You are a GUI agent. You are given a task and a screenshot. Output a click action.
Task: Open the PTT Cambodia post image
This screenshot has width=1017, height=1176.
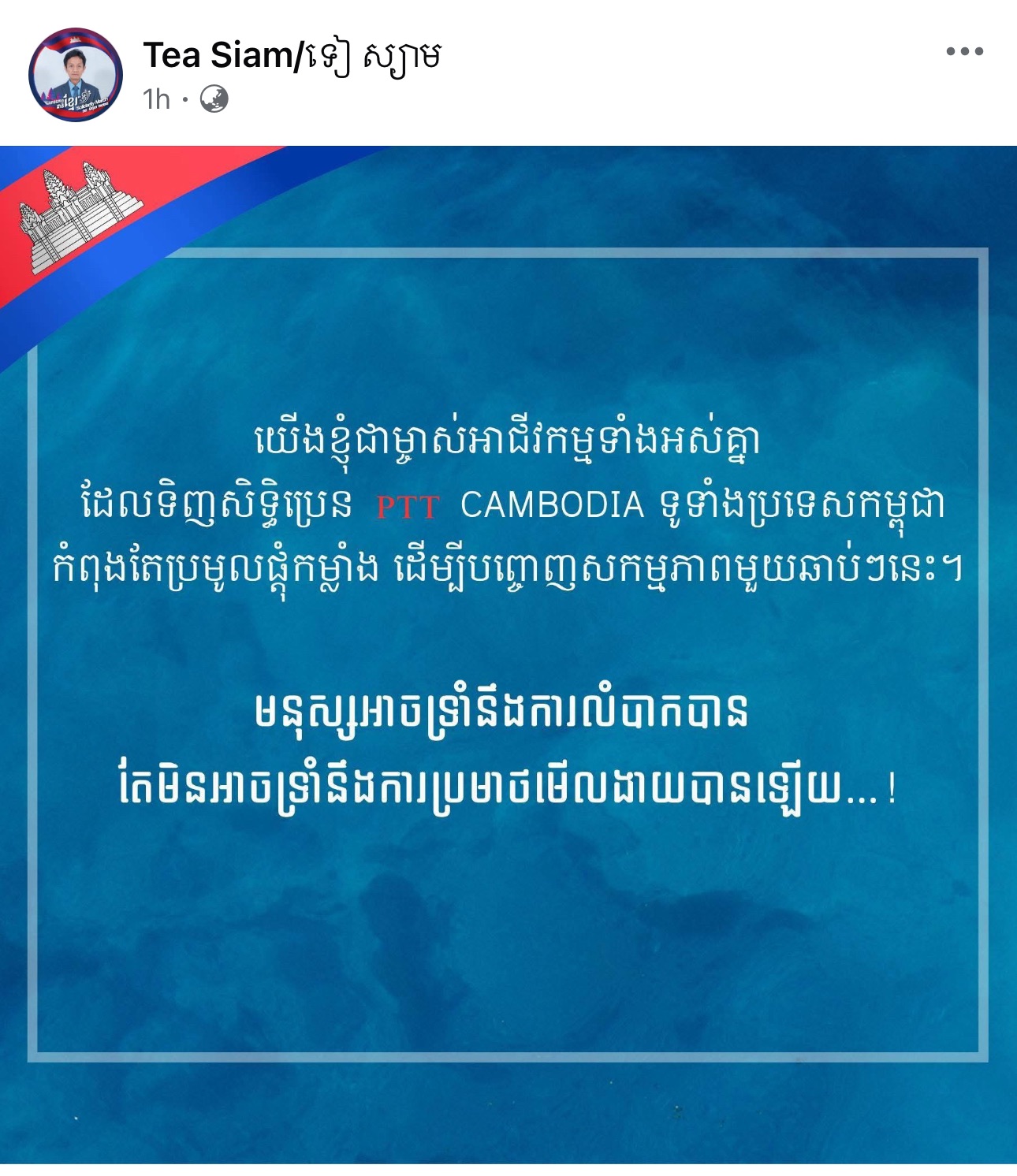(508, 654)
